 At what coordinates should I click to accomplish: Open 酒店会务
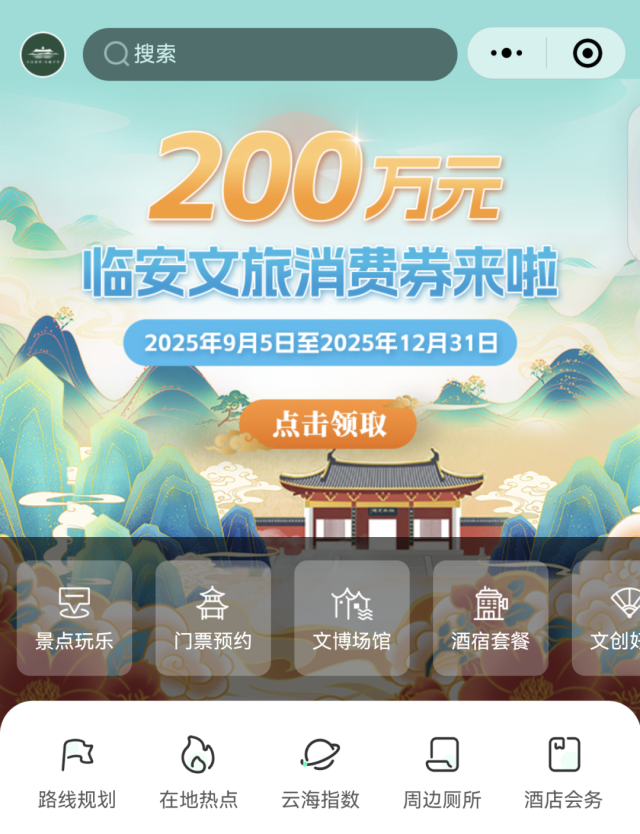click(564, 772)
